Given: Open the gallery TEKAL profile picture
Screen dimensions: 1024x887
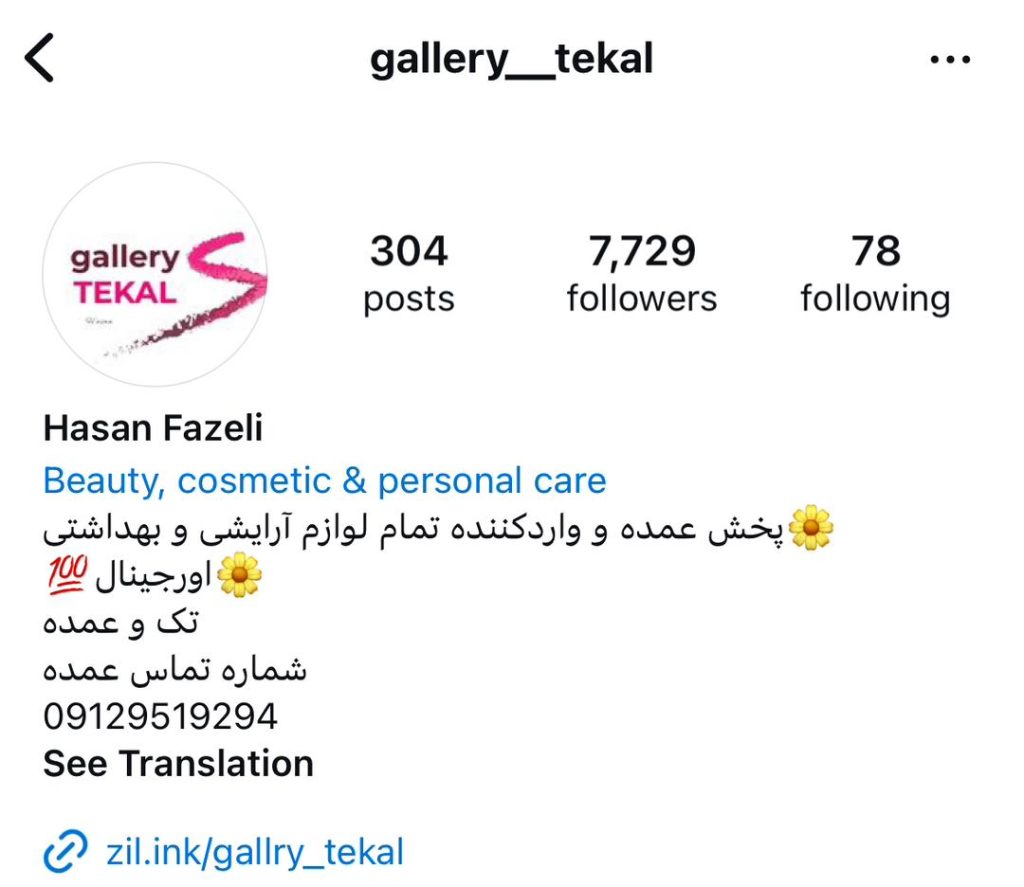Looking at the screenshot, I should pyautogui.click(x=157, y=276).
